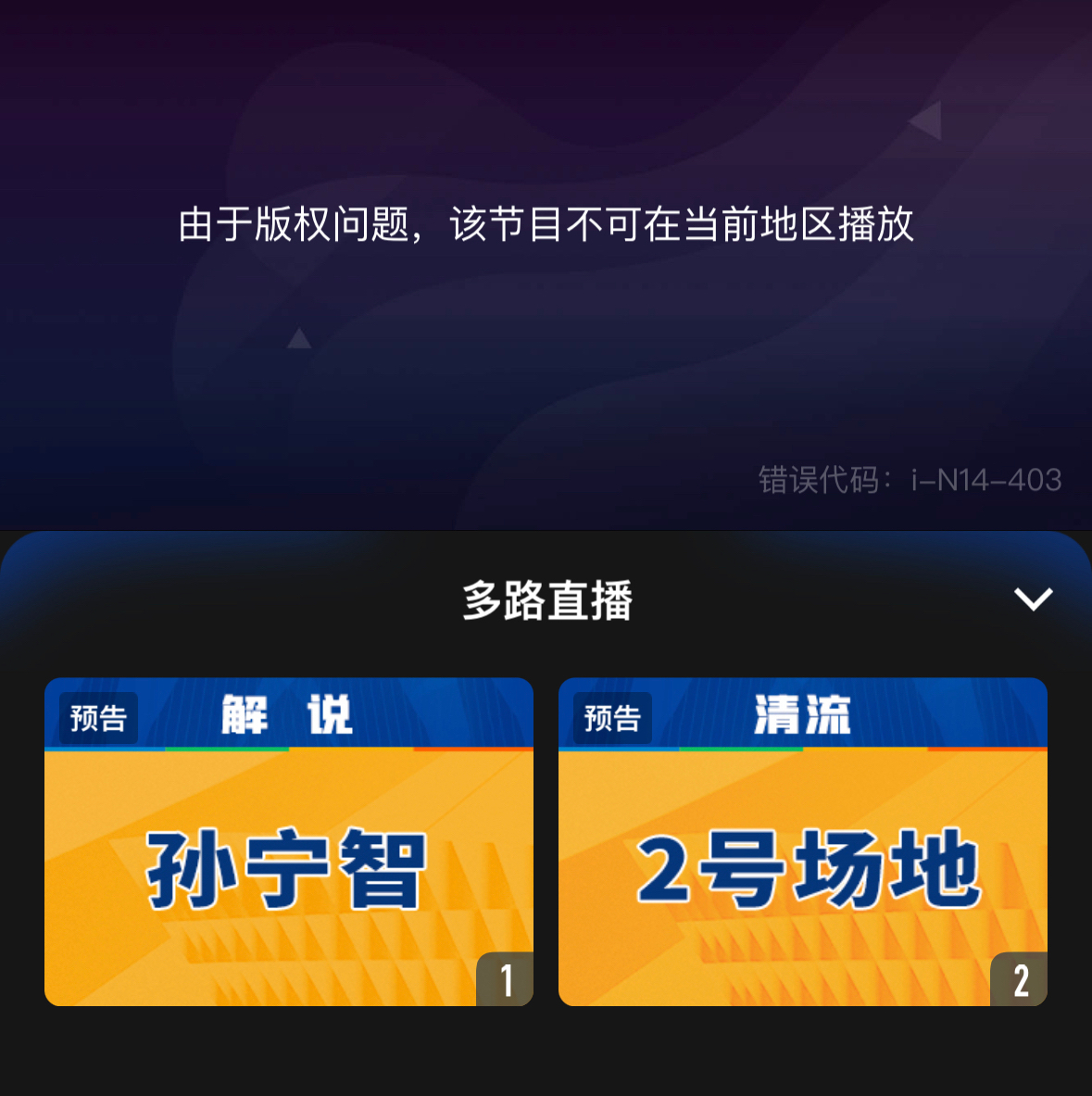Open the 解说 孙宁智 live stream card
This screenshot has height=1096, width=1092.
[x=289, y=841]
